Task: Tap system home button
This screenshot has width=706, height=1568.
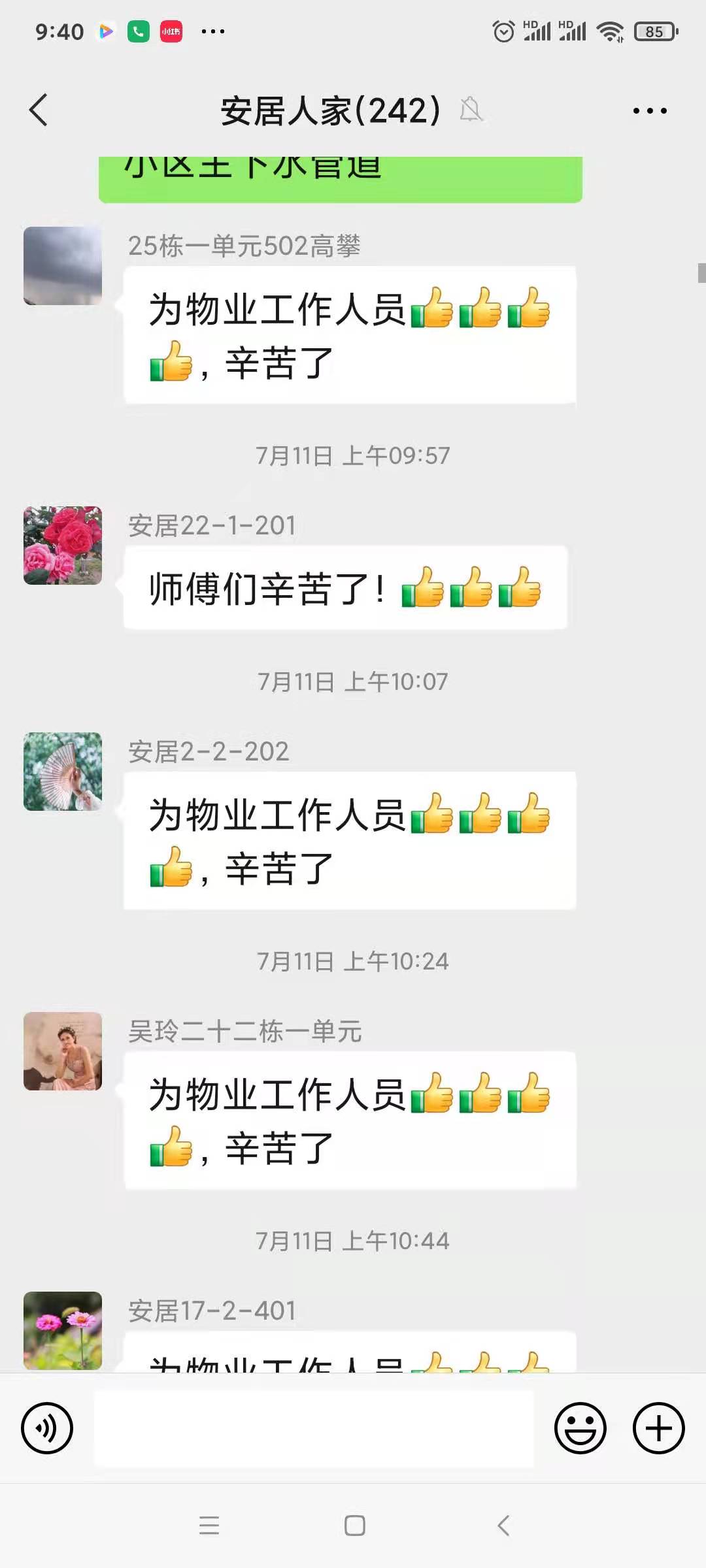Action: point(354,1526)
